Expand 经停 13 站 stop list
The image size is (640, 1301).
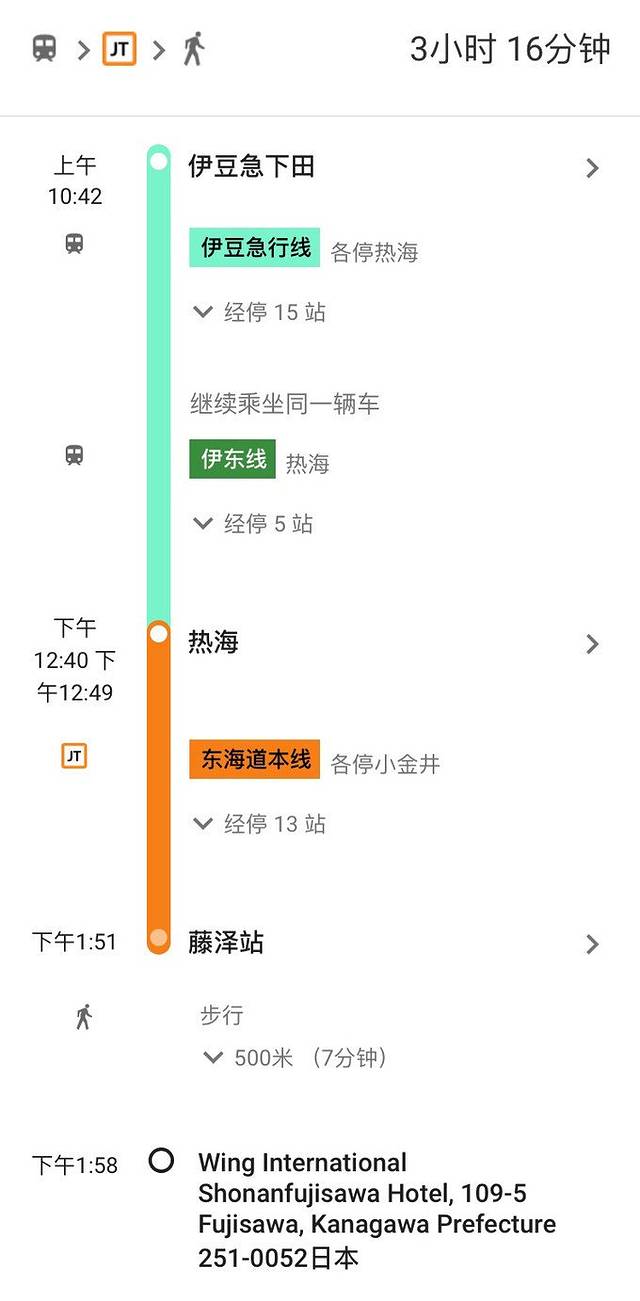point(260,824)
